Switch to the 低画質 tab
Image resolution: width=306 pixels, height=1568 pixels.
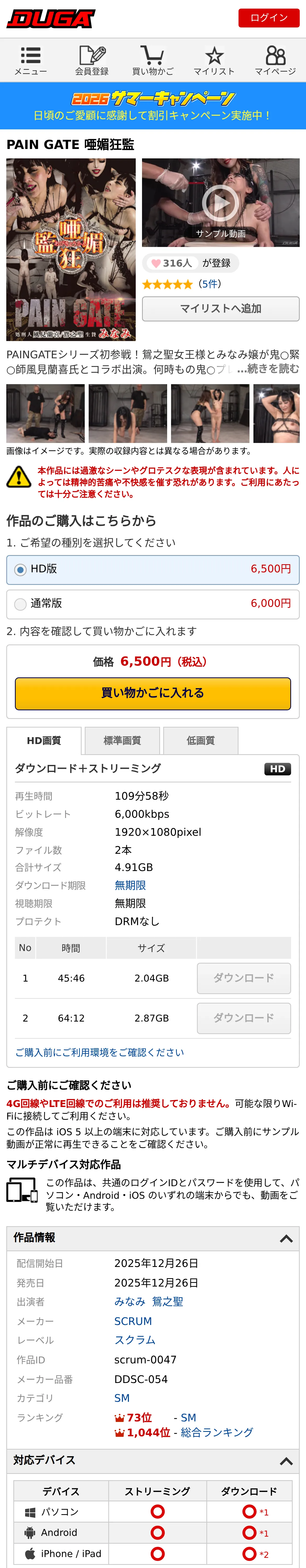(x=201, y=740)
